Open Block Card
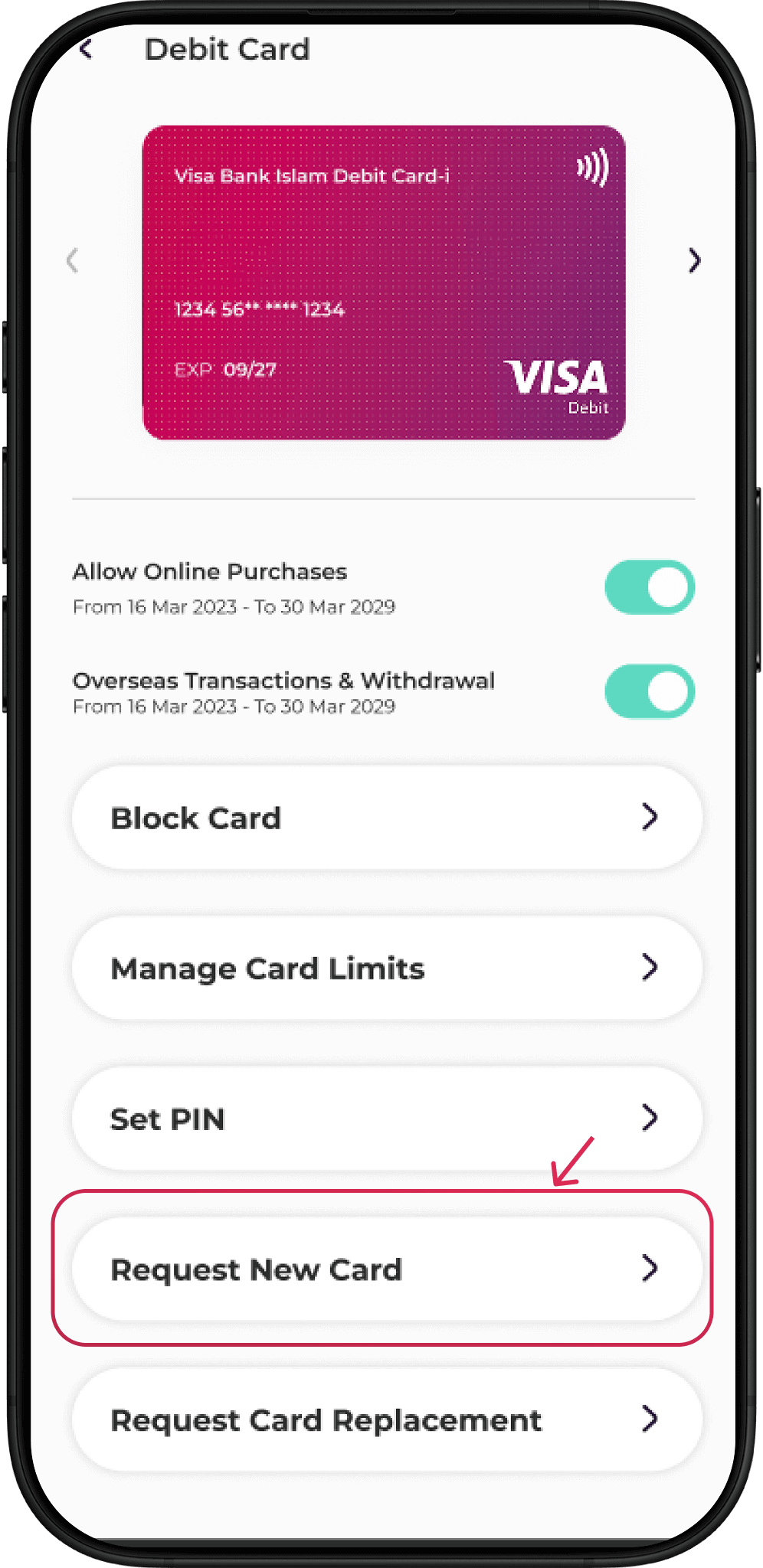 tap(387, 818)
